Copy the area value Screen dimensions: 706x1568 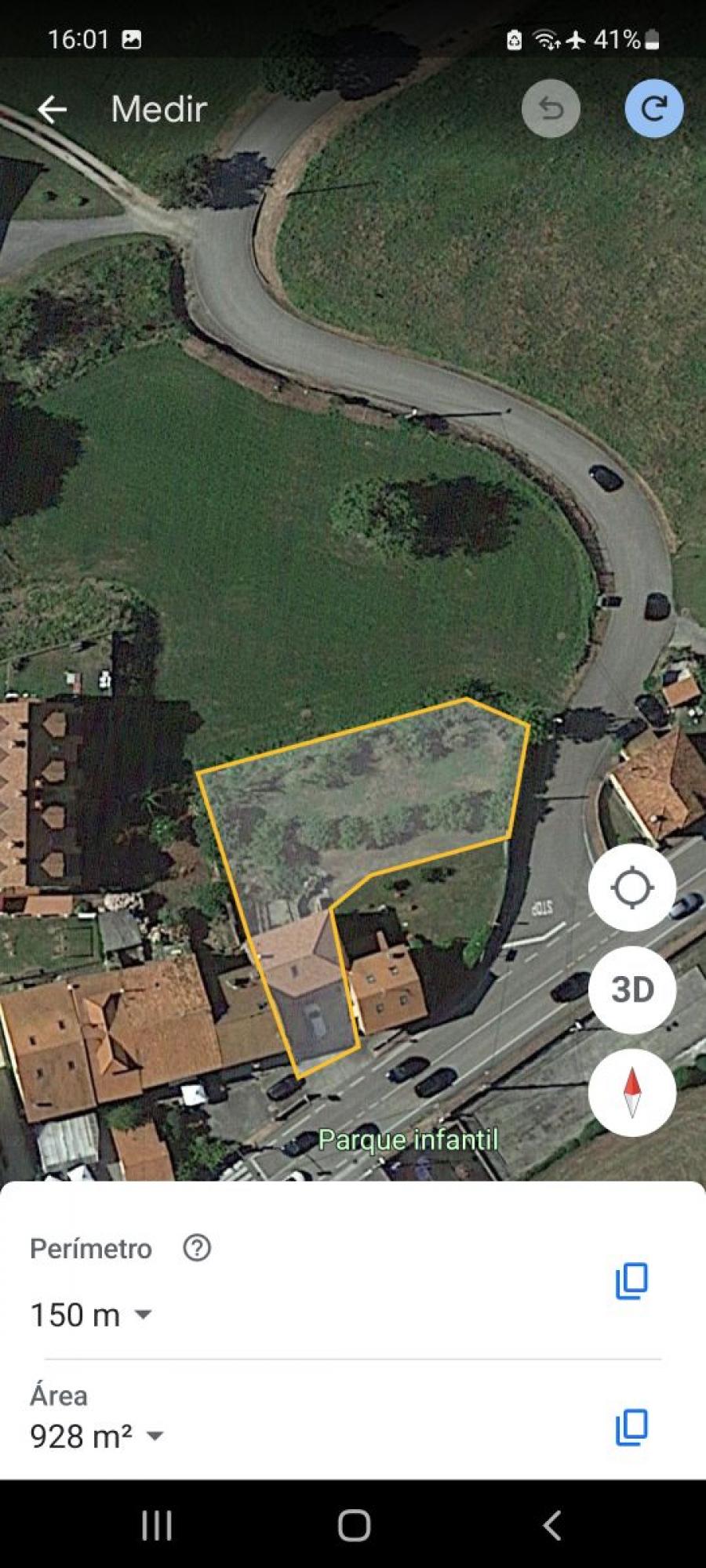631,1426
